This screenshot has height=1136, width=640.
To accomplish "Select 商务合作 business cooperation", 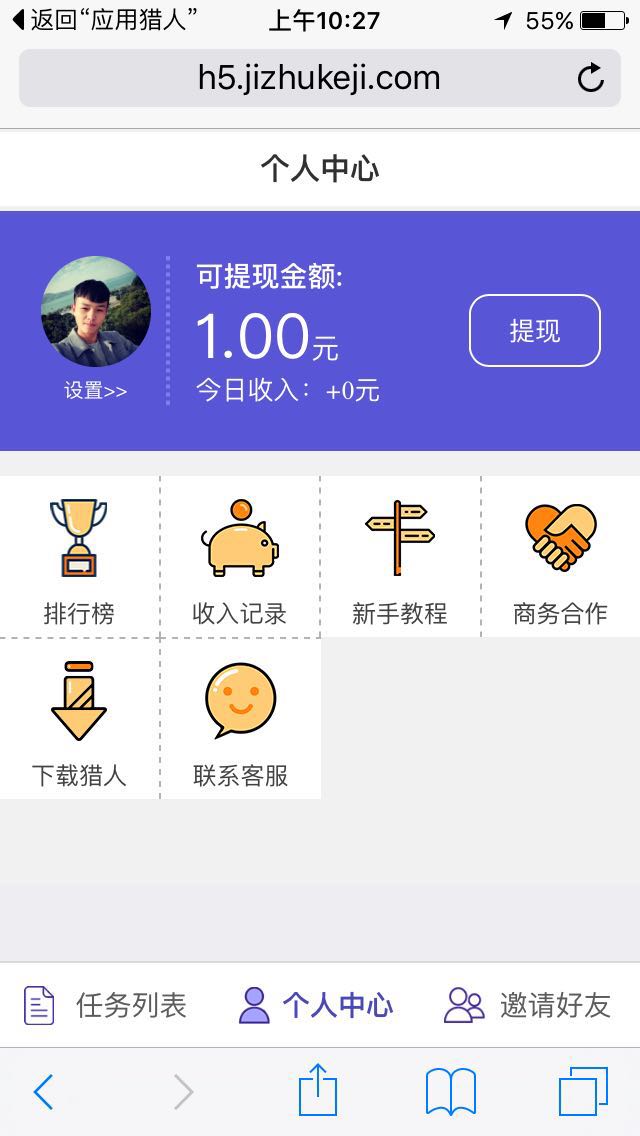I will (560, 557).
